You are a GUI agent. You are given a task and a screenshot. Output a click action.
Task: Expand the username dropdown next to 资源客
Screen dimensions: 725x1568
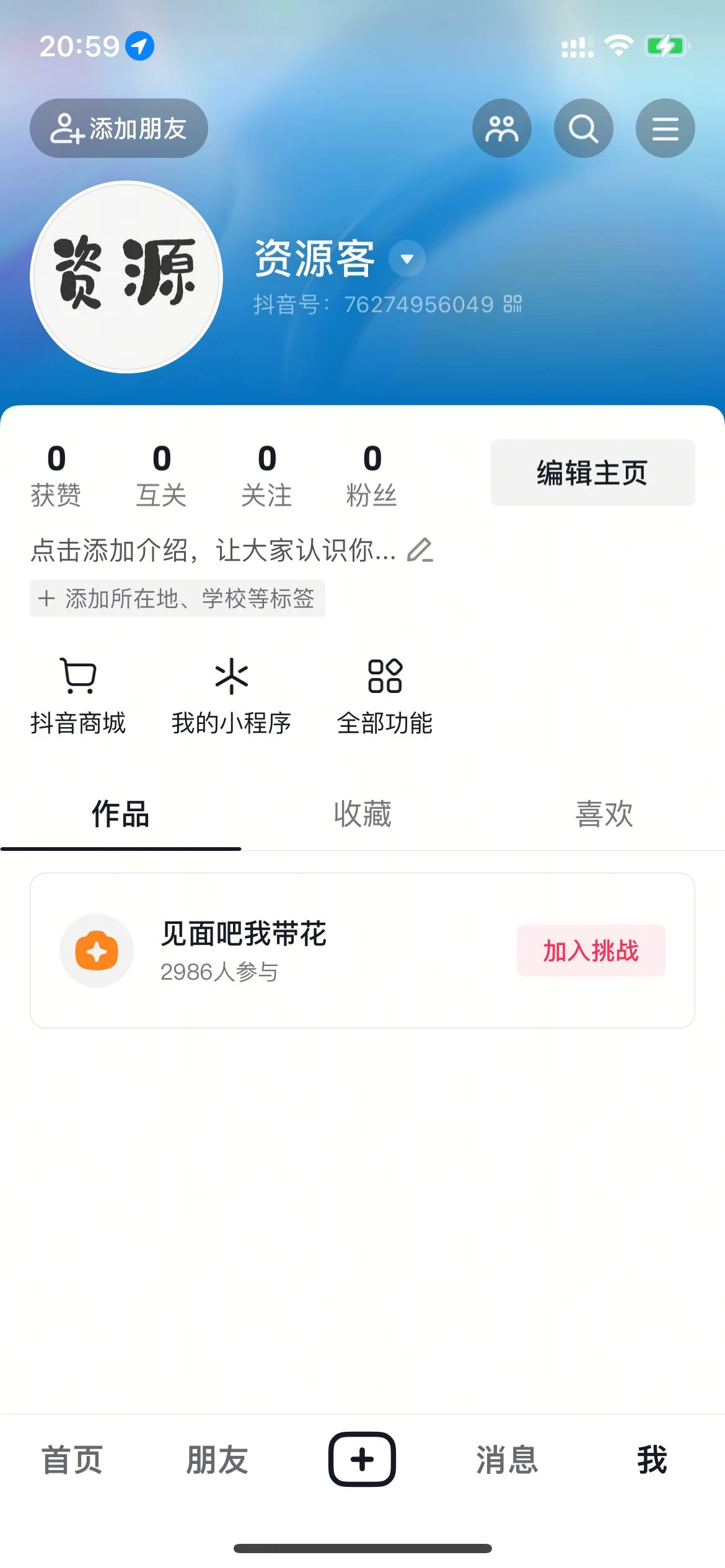click(407, 259)
